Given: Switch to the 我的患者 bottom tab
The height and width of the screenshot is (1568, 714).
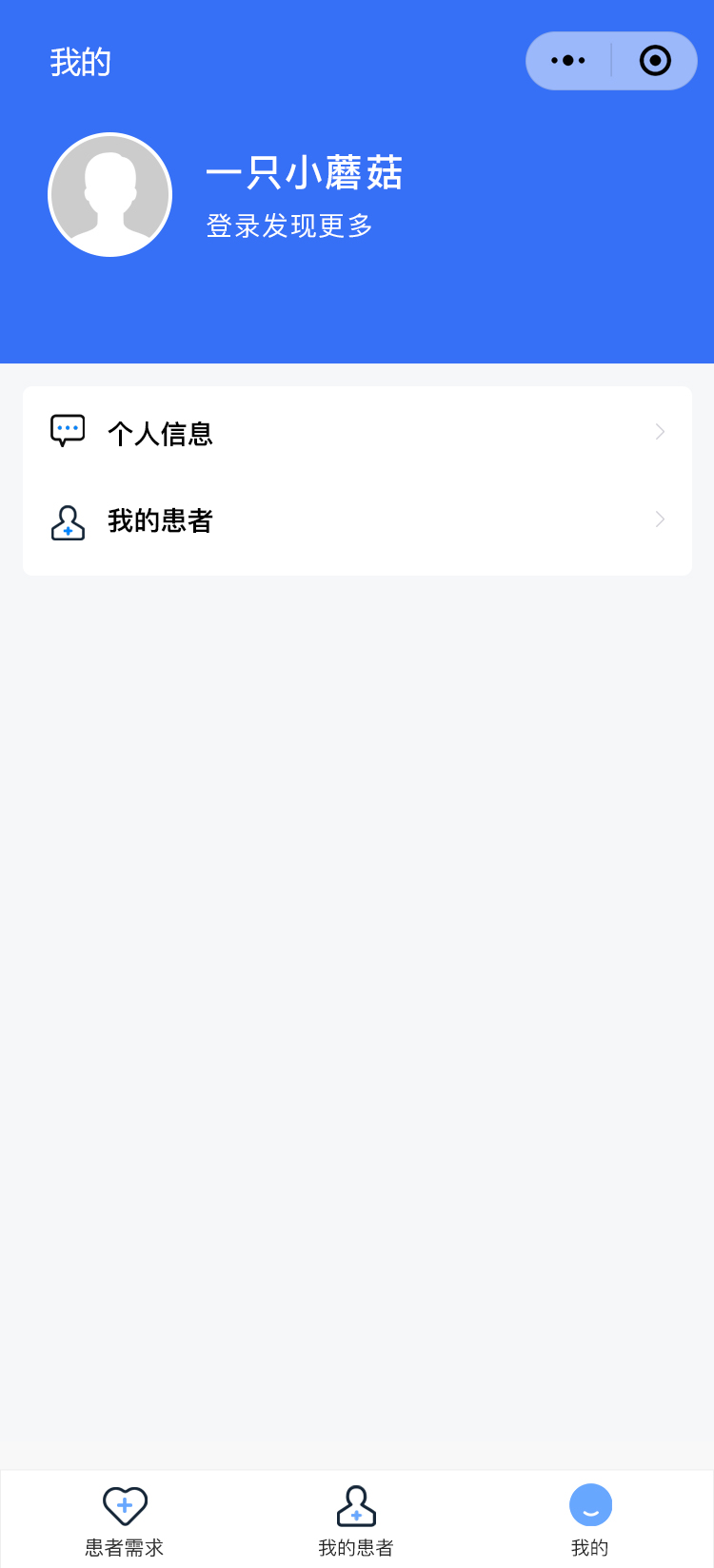Looking at the screenshot, I should (356, 1520).
